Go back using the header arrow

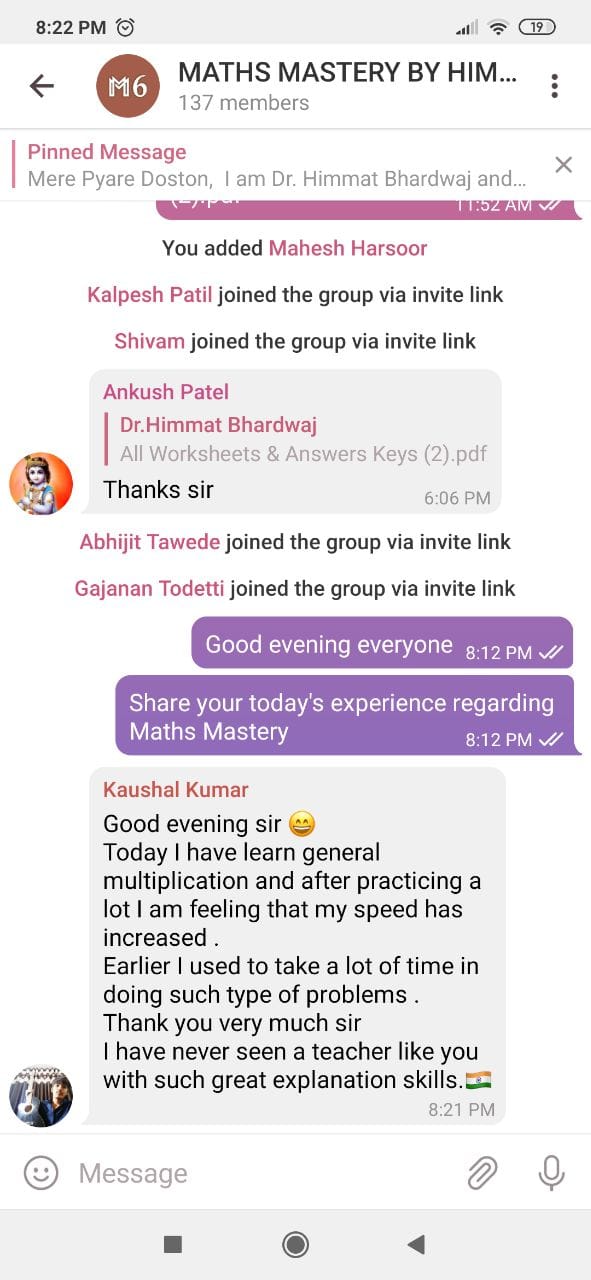click(x=41, y=86)
